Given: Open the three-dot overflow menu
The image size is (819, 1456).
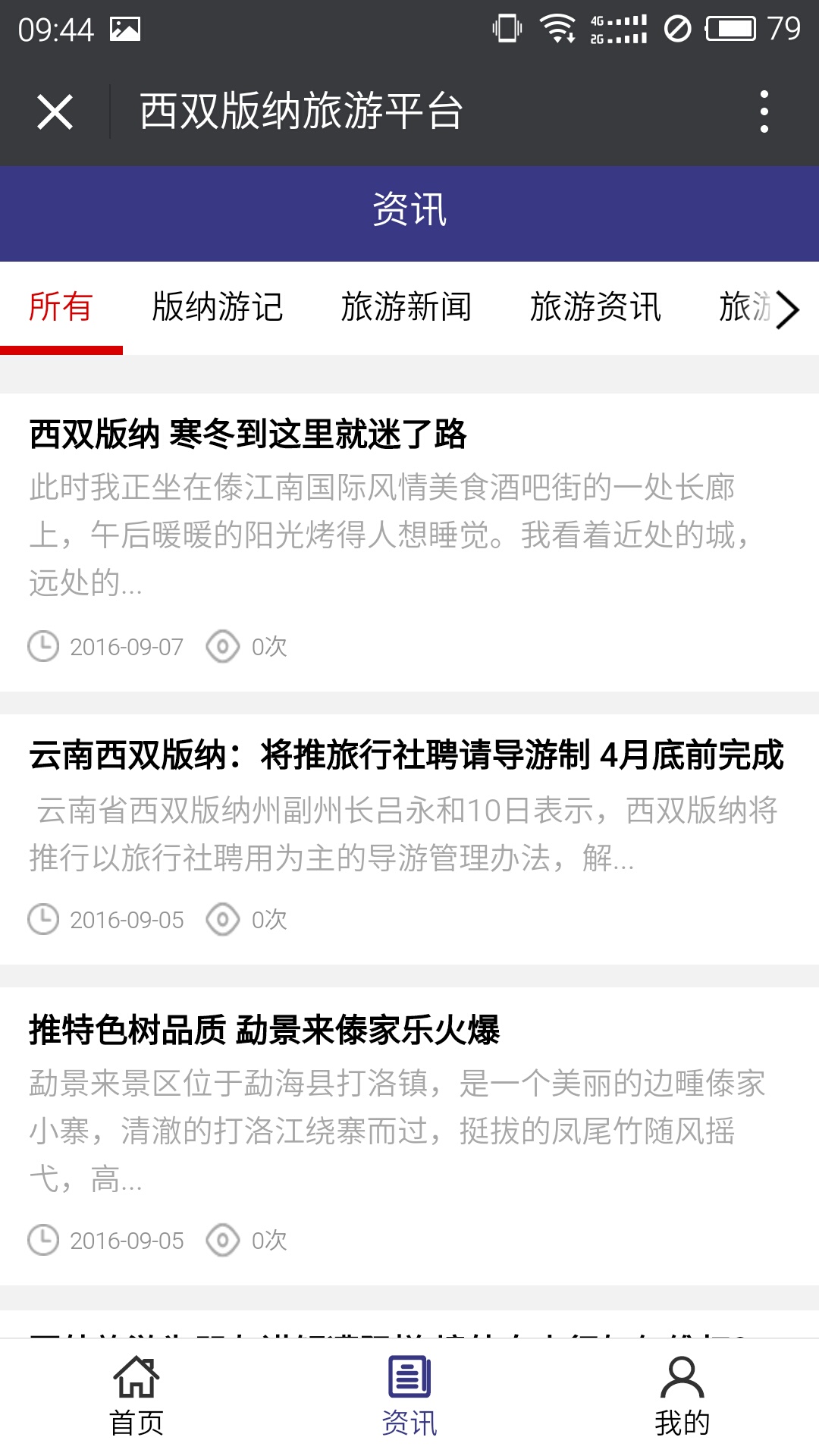Looking at the screenshot, I should pyautogui.click(x=764, y=112).
